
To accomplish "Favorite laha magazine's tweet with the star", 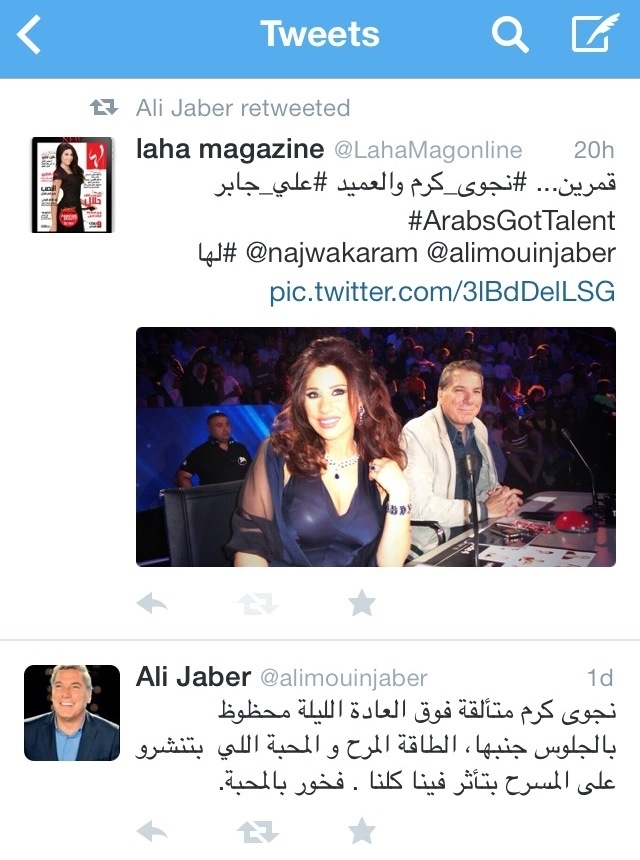I will click(361, 602).
